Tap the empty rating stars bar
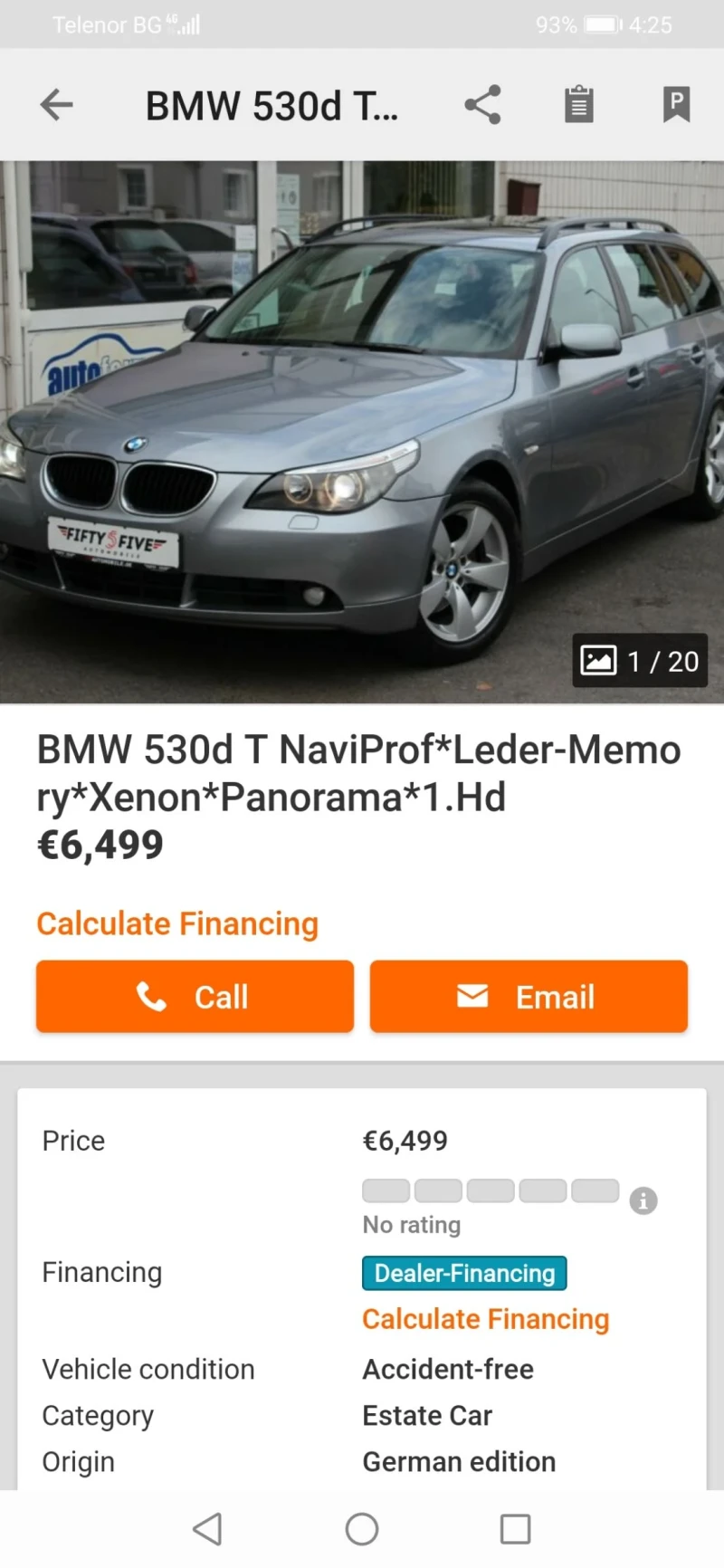724x1568 pixels. [489, 1190]
